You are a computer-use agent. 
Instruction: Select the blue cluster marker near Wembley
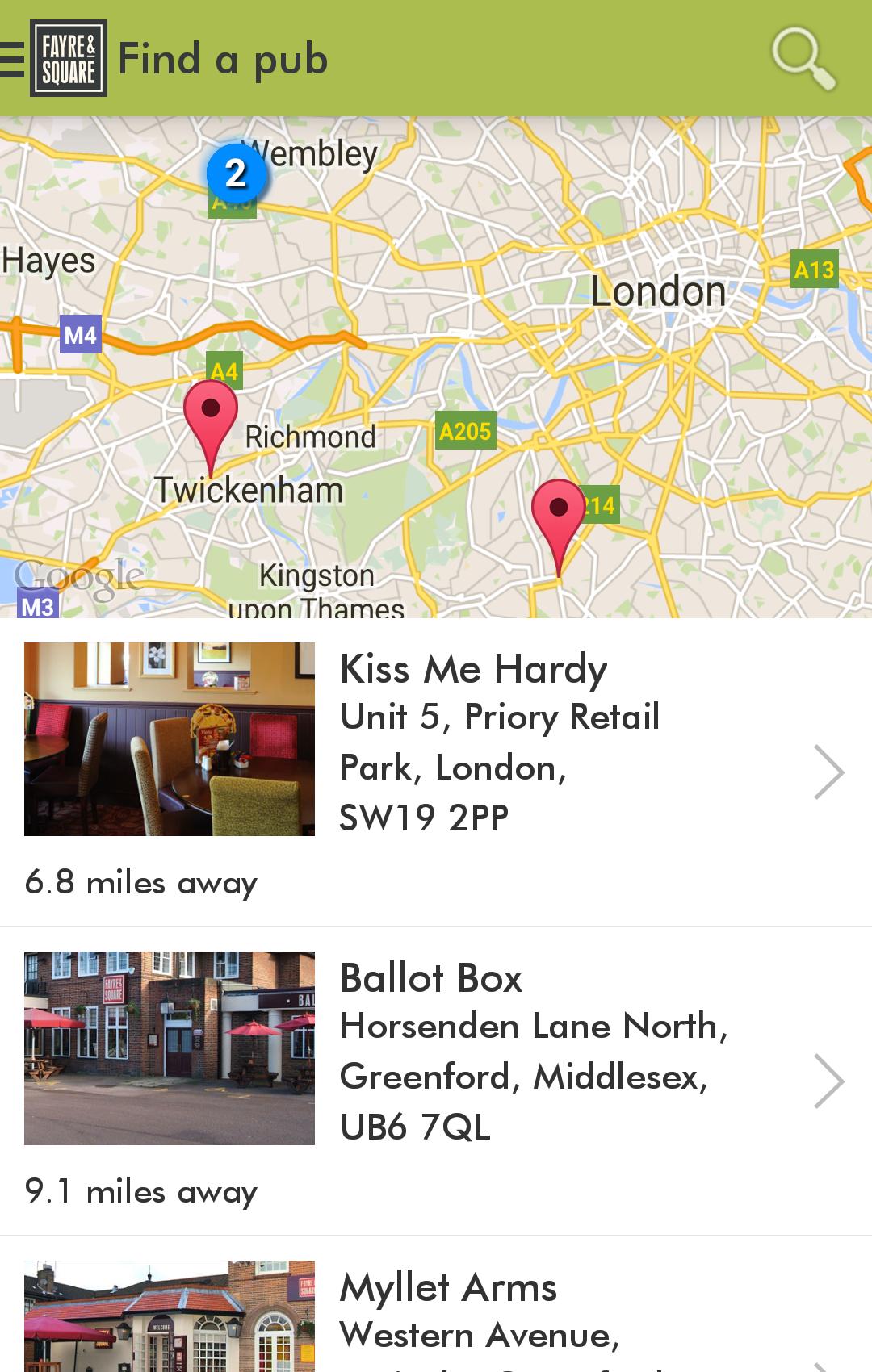[x=236, y=173]
